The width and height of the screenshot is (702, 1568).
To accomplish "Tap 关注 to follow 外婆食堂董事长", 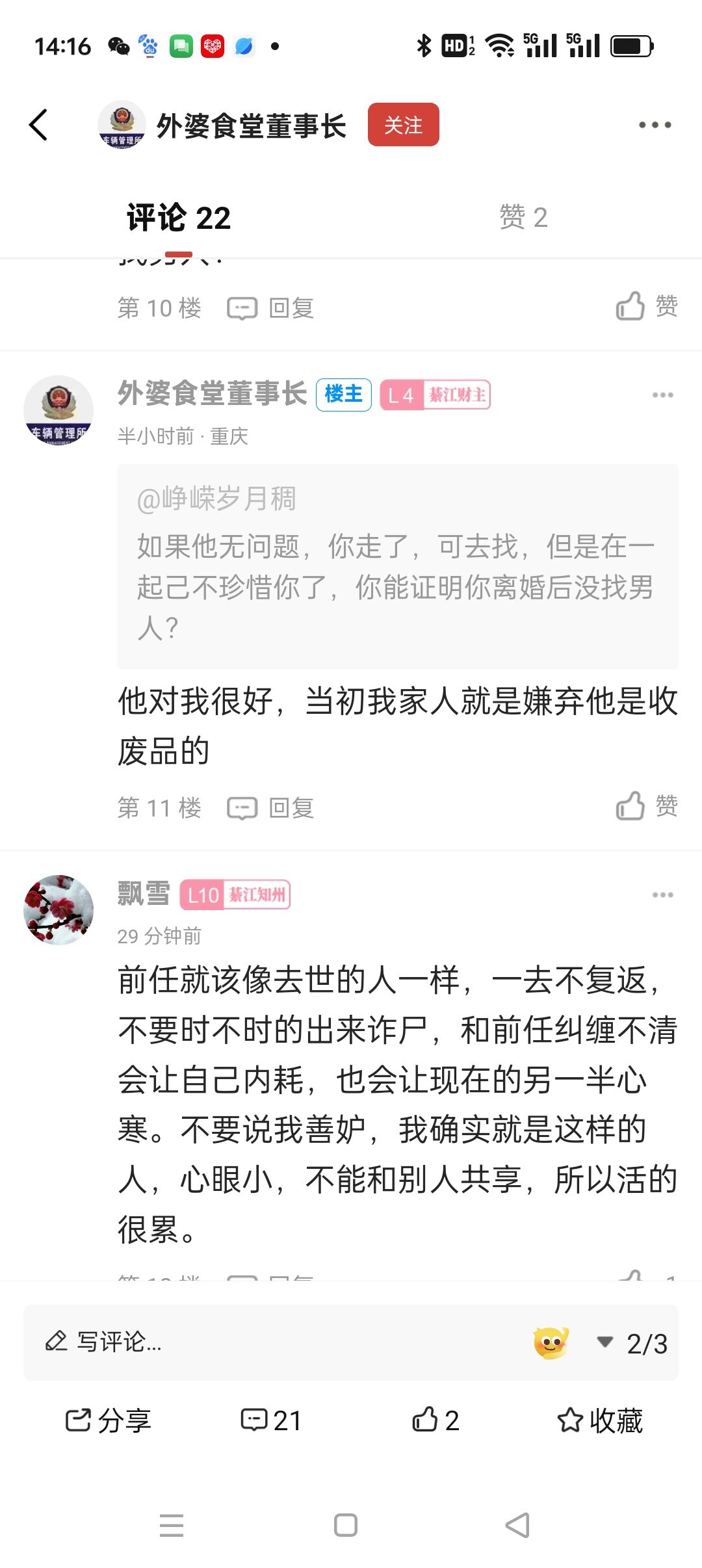I will (403, 125).
